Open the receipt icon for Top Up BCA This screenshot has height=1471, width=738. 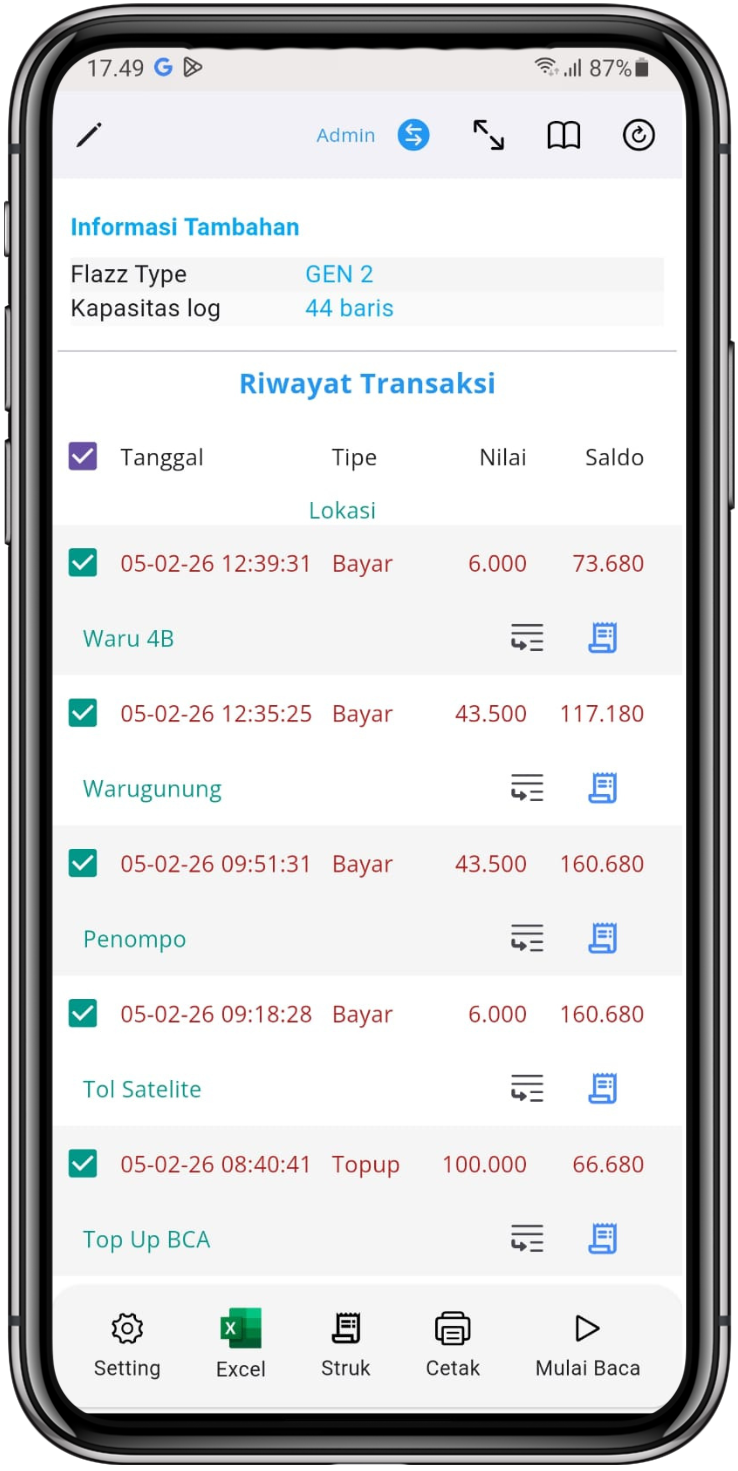602,1239
